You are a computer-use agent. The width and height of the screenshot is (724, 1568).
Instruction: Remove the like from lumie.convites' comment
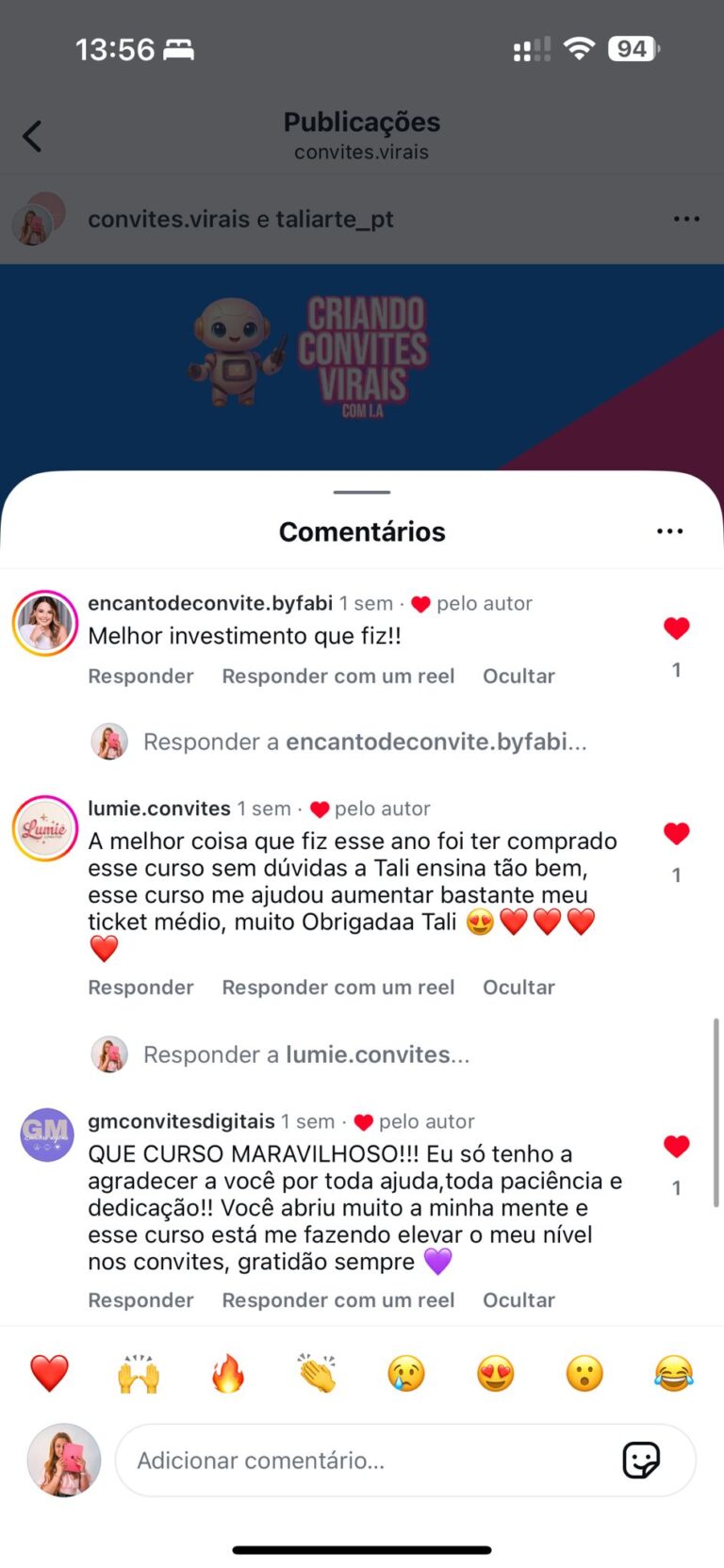click(x=676, y=834)
